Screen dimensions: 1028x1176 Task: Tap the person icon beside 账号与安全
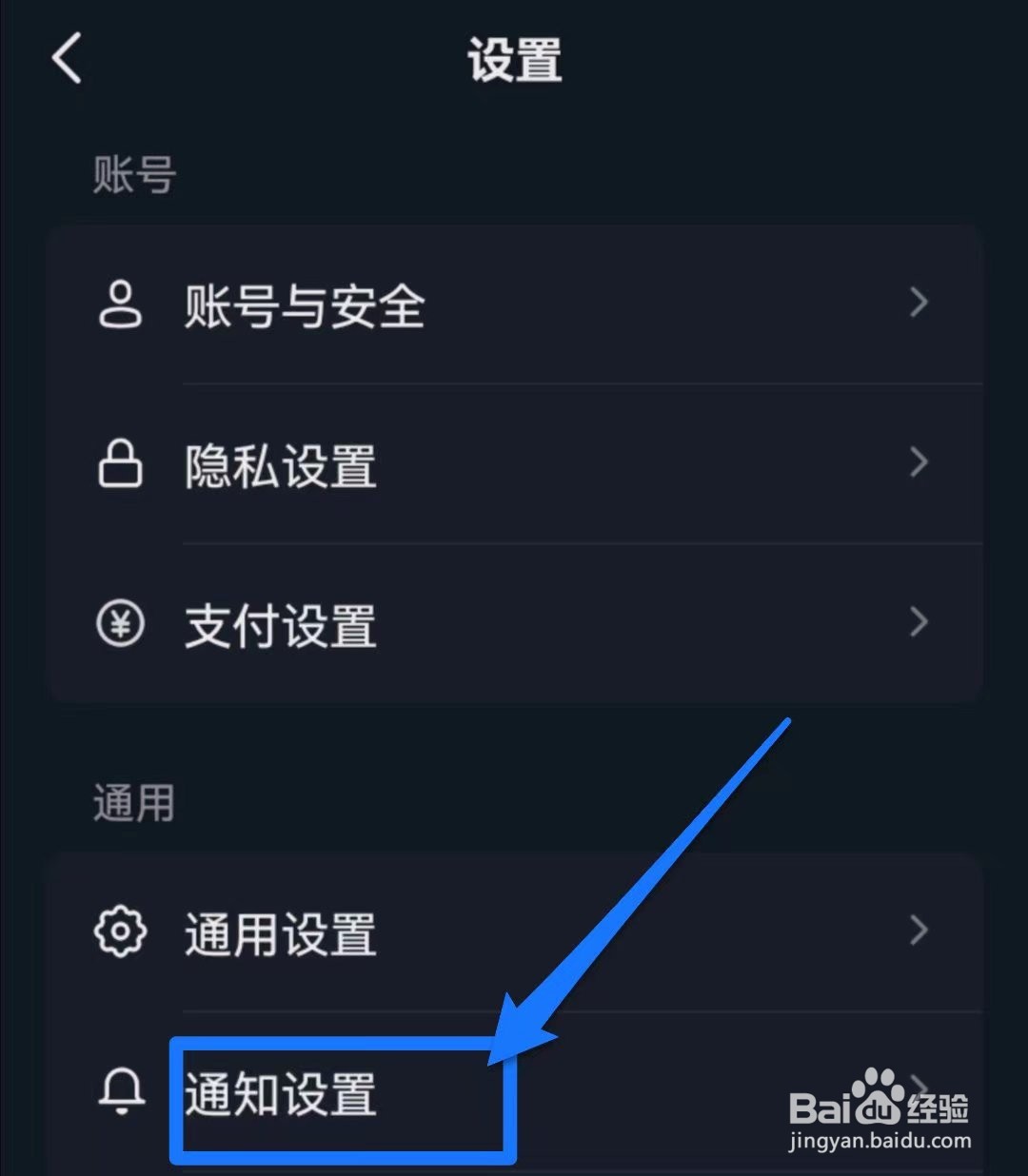coord(119,304)
